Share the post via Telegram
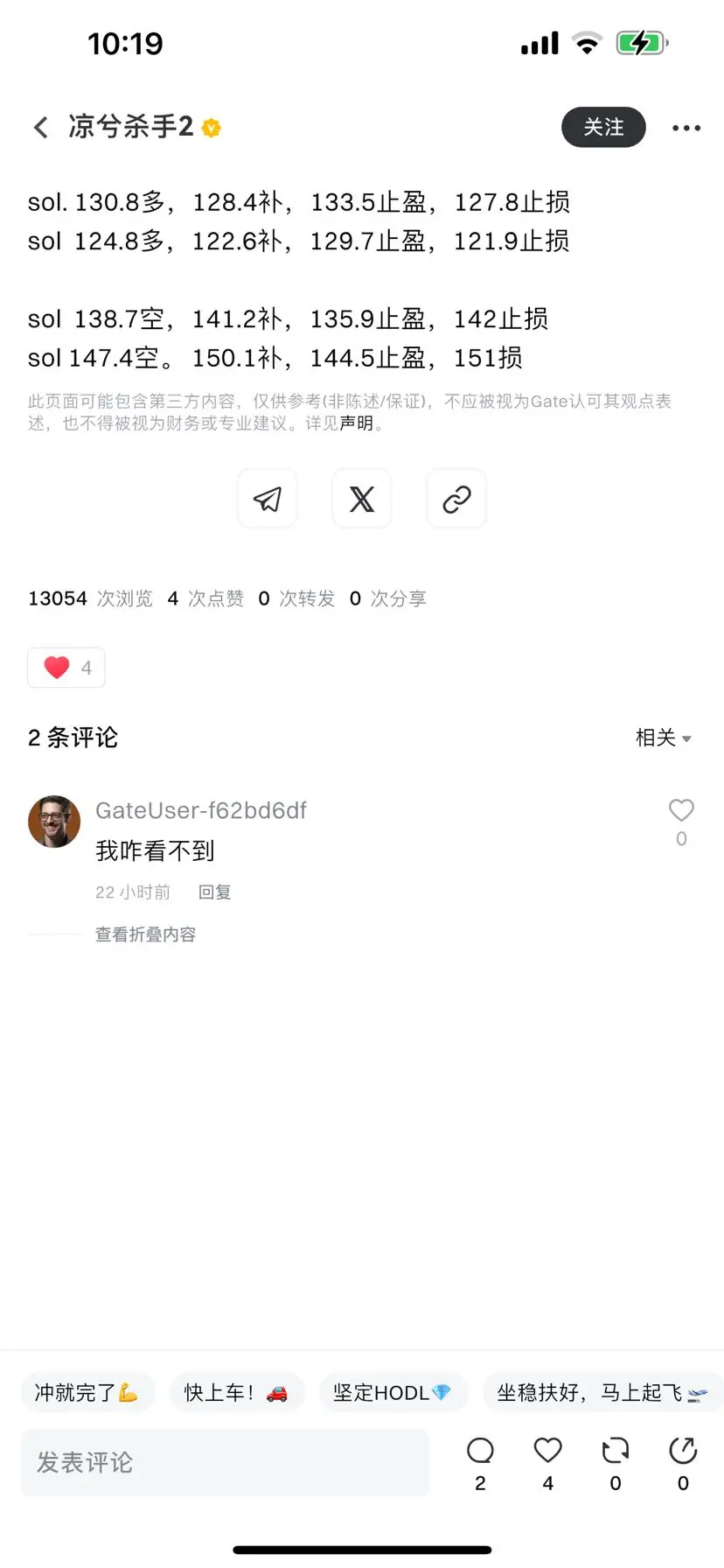 click(x=267, y=499)
